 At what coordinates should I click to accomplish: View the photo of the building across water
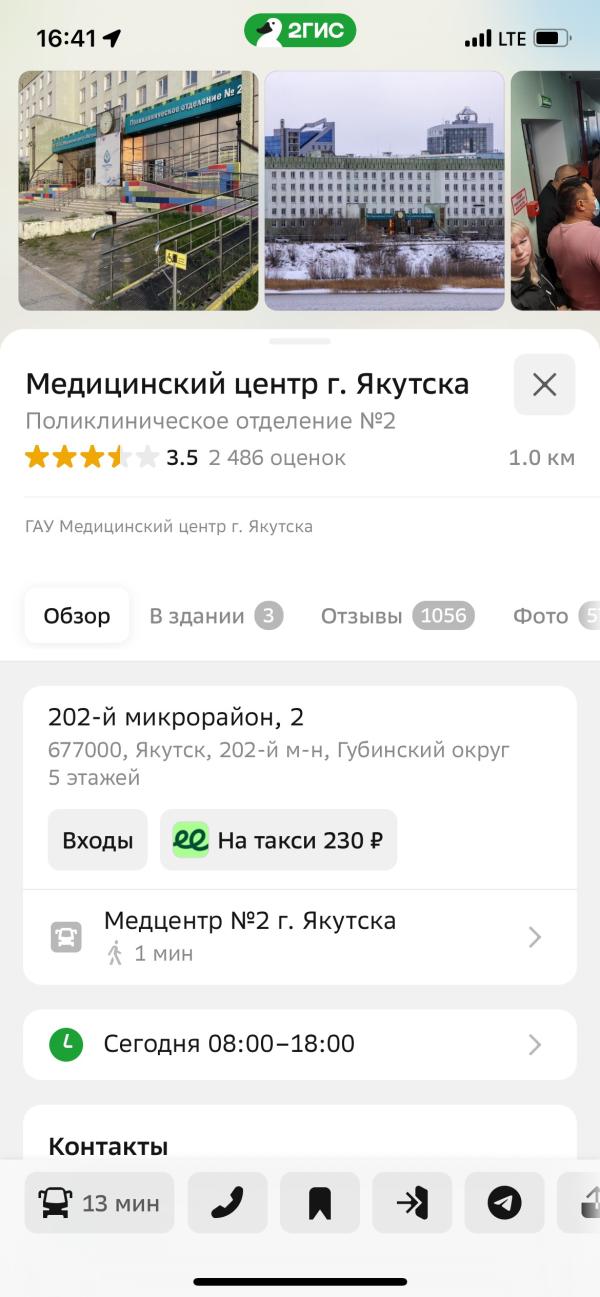384,190
